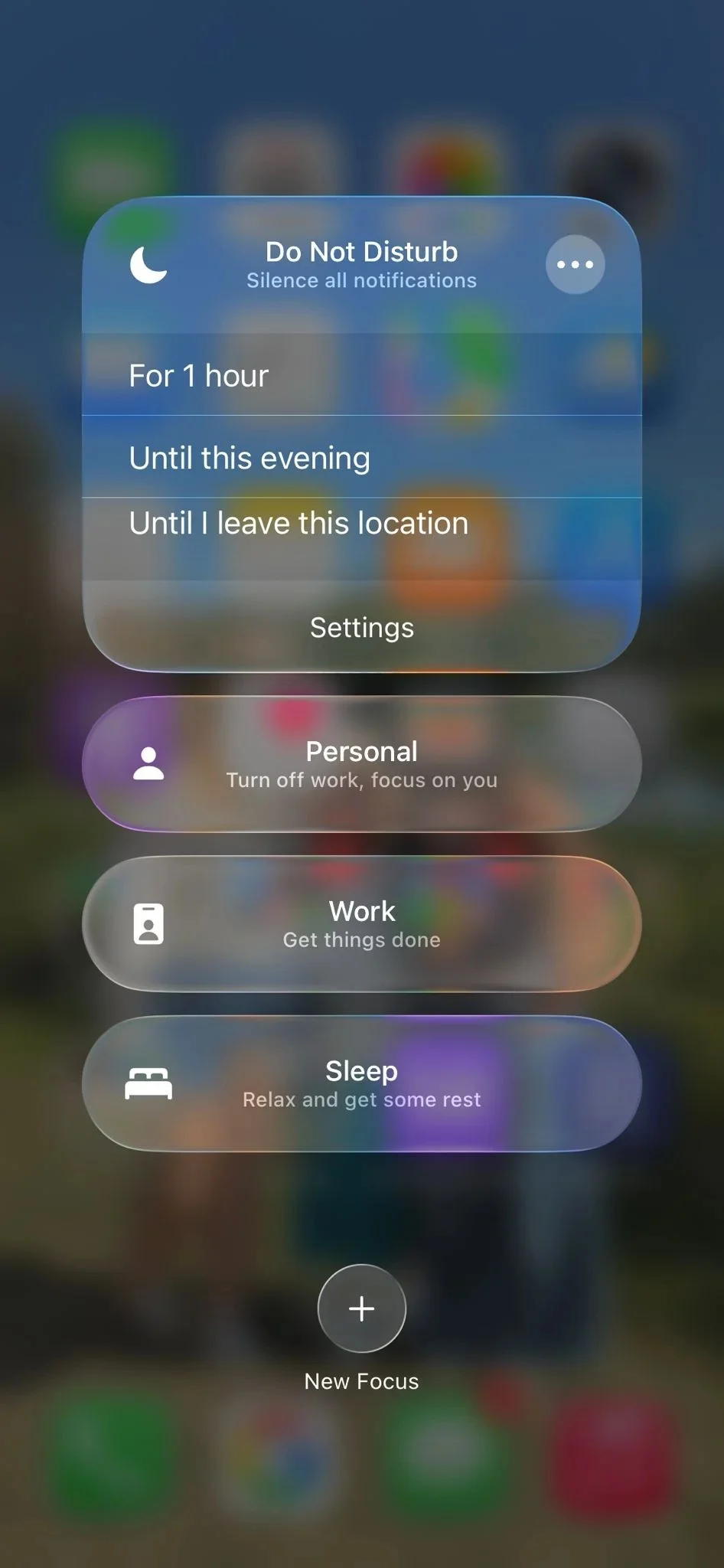Viewport: 724px width, 1568px height.
Task: Activate the Personal focus
Action: tap(361, 764)
